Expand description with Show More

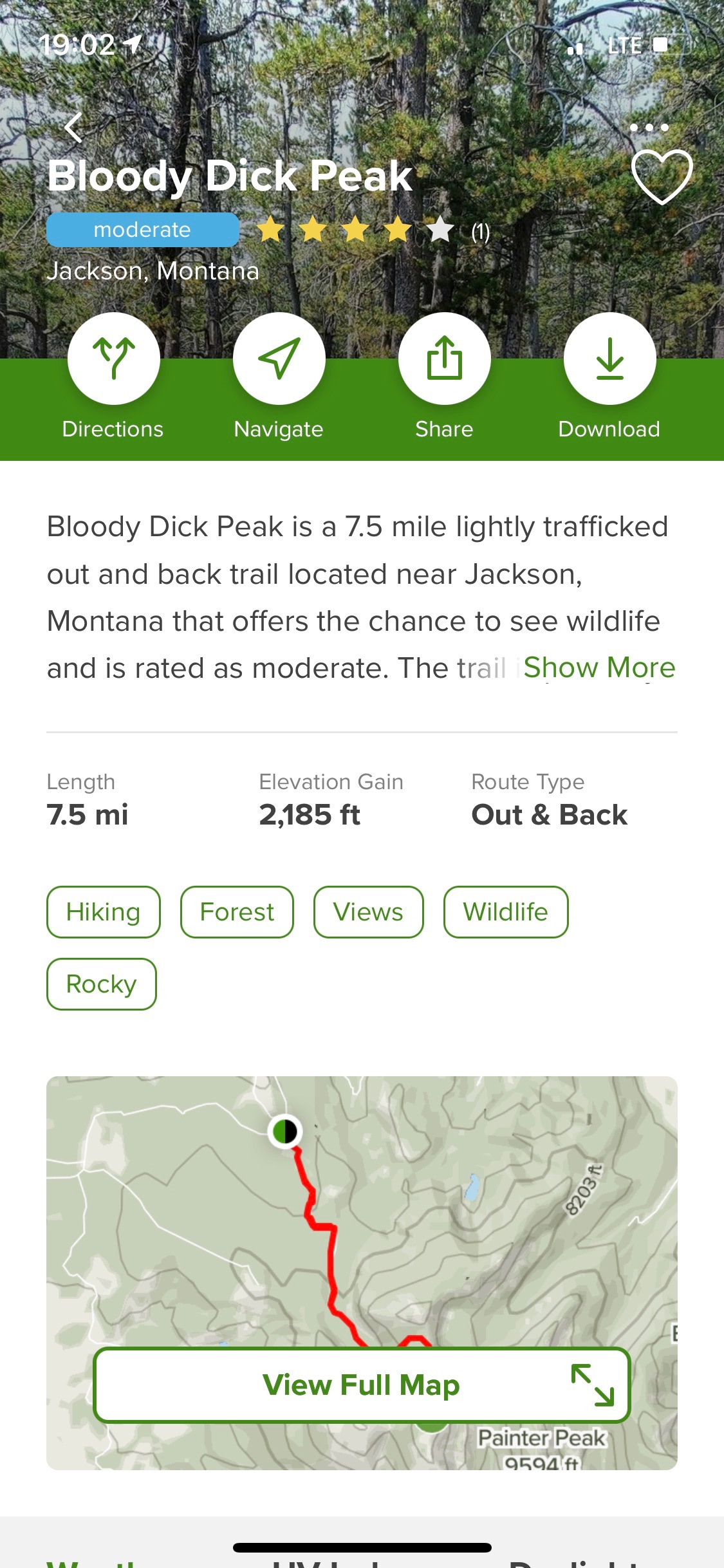[599, 667]
